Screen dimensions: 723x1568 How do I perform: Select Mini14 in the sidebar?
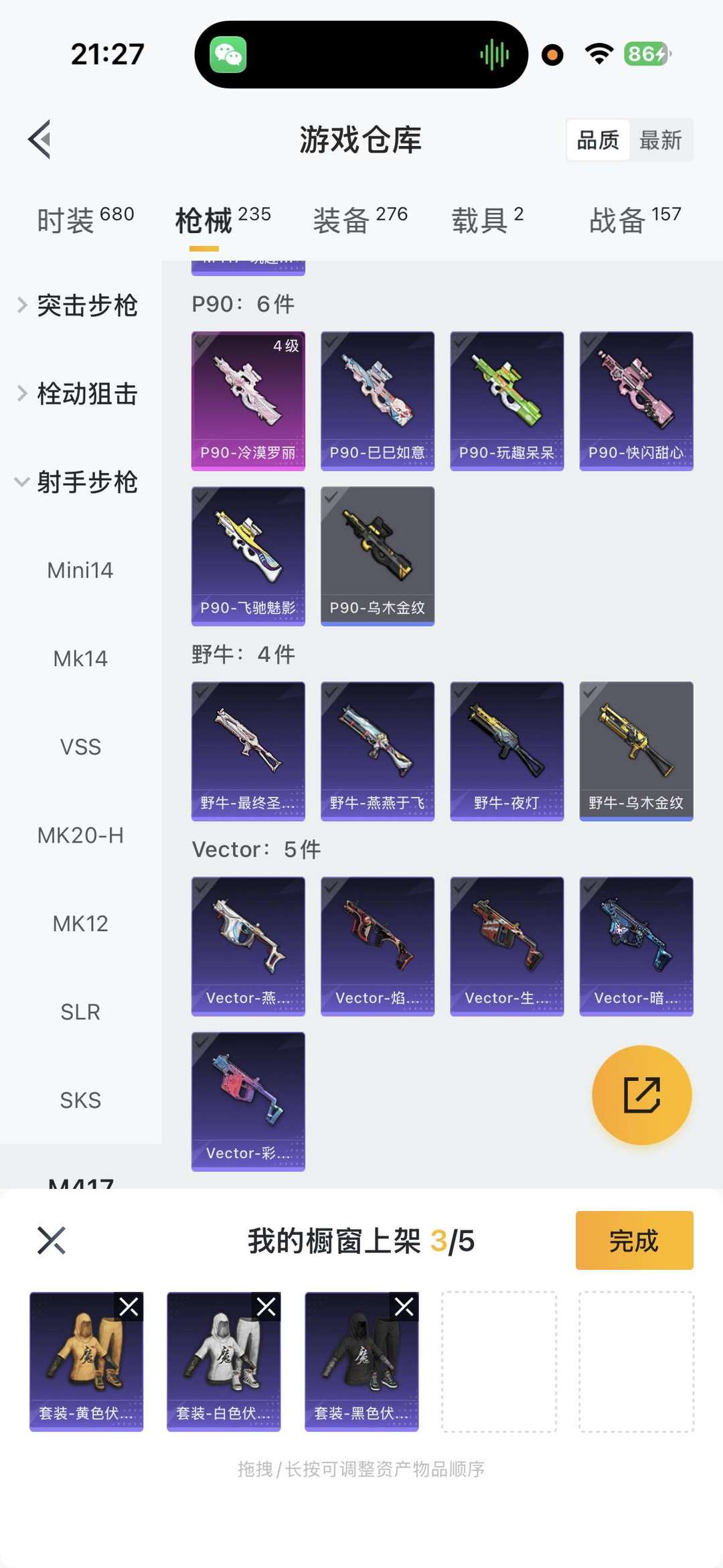80,570
